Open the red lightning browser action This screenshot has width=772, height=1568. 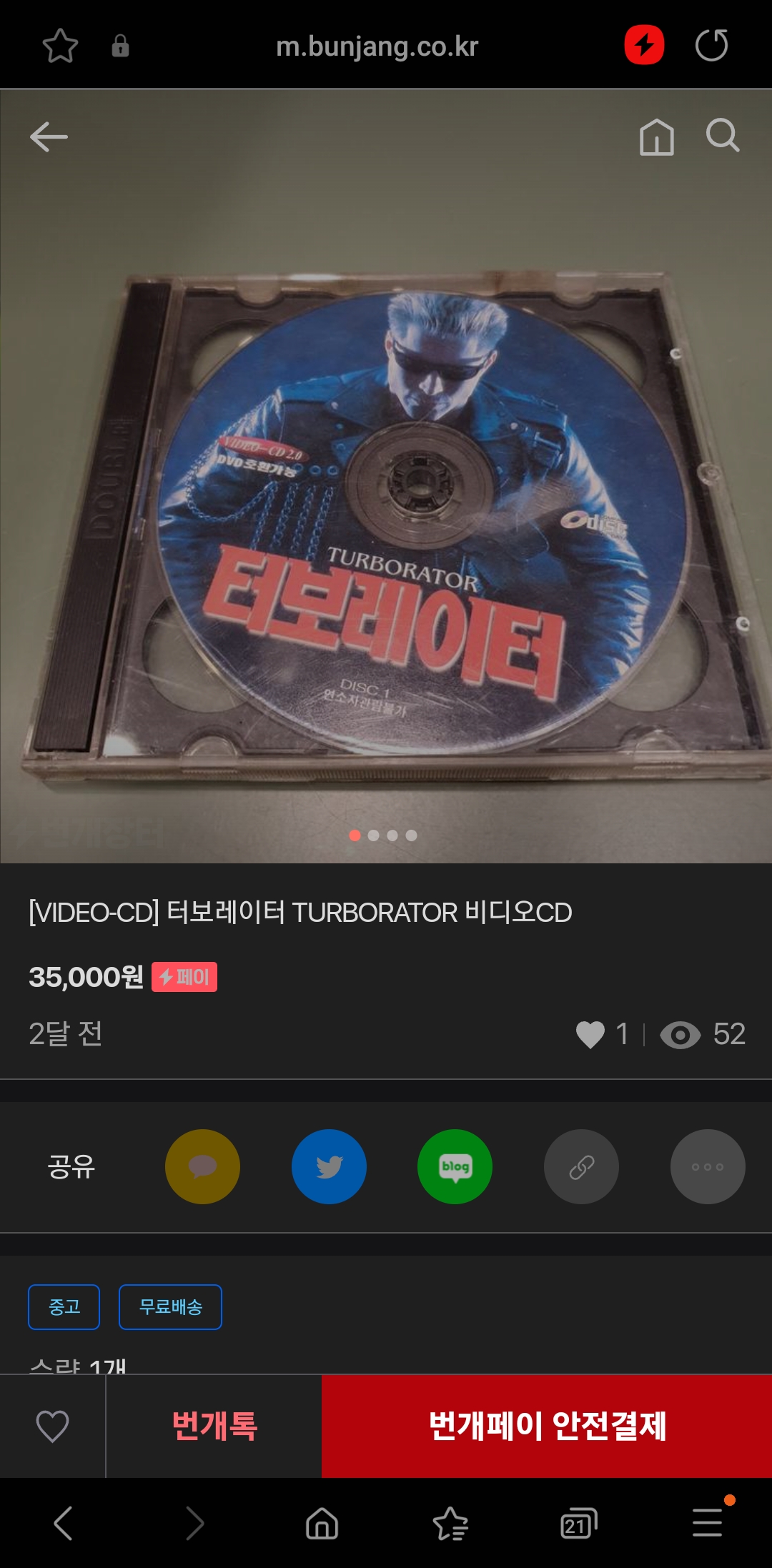pos(644,46)
